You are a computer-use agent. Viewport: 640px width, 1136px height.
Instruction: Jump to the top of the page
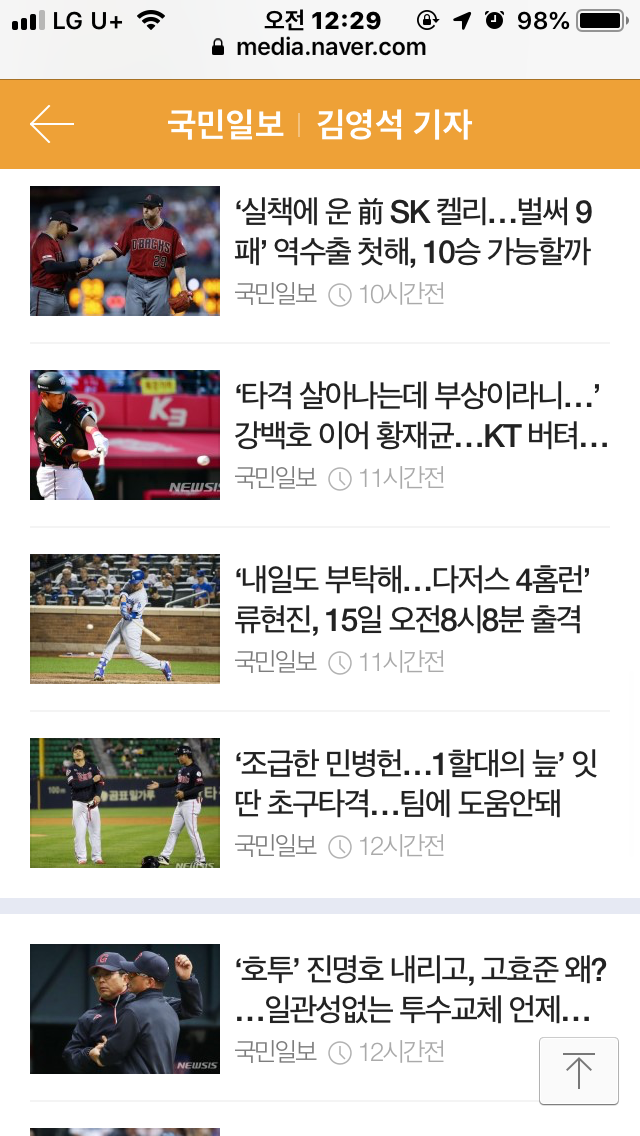pos(578,1071)
